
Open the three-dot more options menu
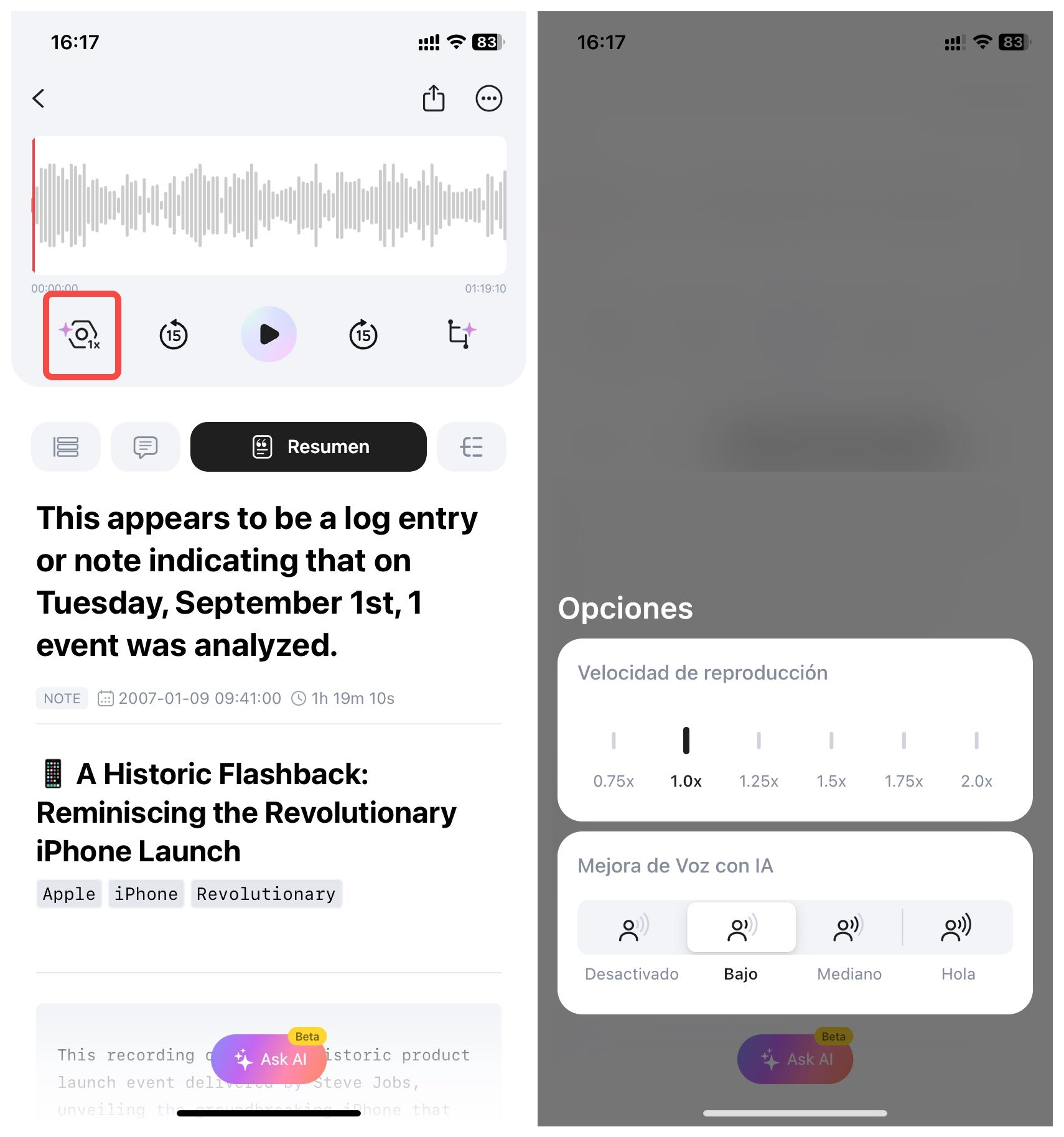pos(488,98)
